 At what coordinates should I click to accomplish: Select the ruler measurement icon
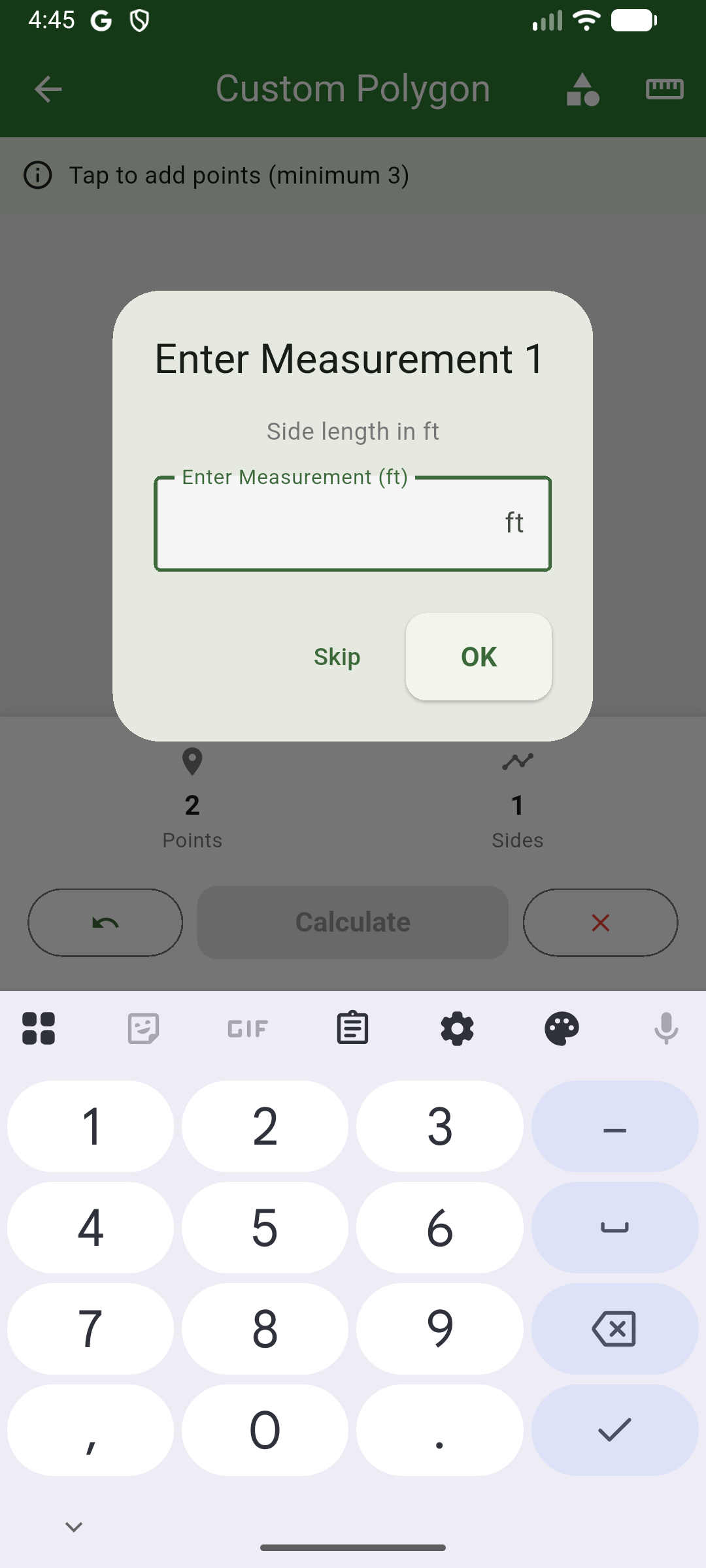point(665,90)
